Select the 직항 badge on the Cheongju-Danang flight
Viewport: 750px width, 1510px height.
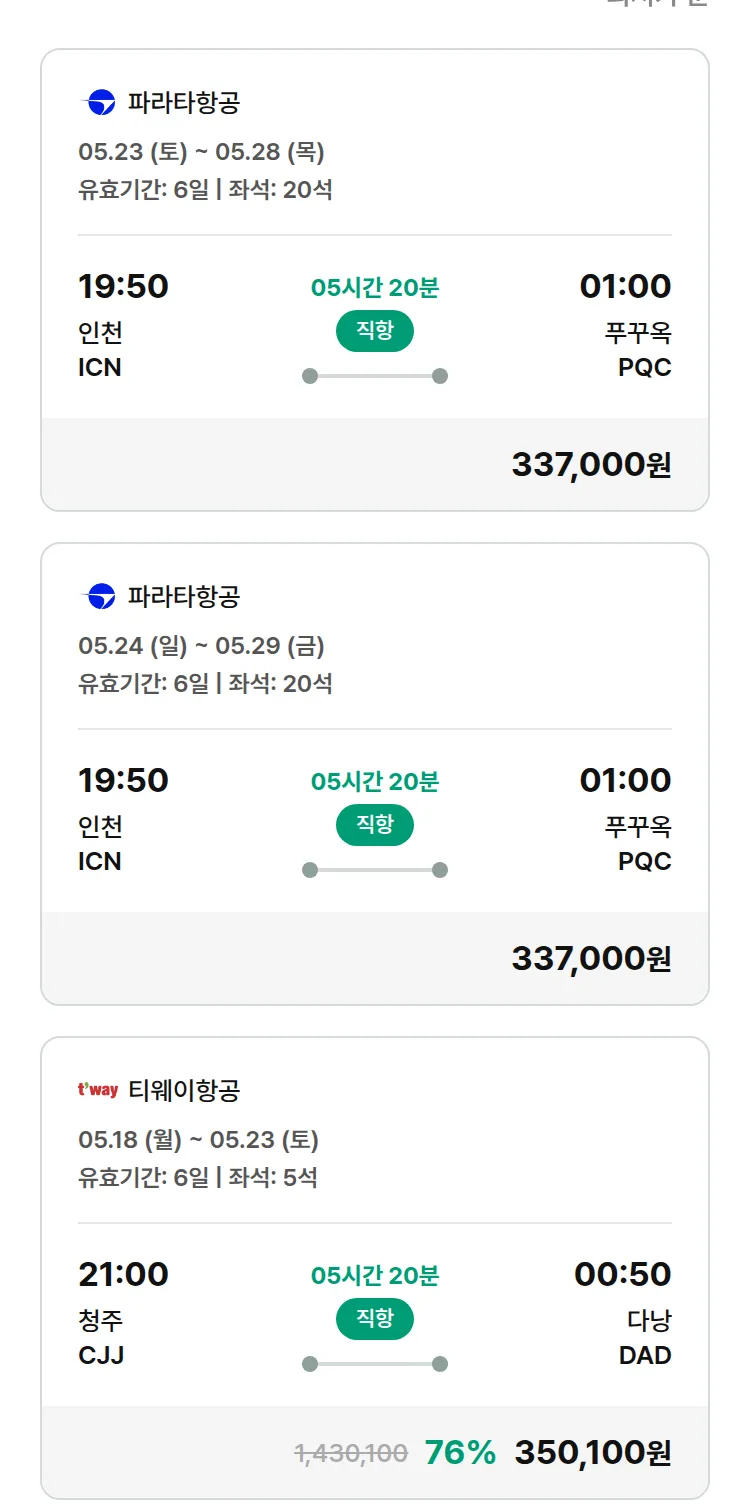[x=374, y=1320]
